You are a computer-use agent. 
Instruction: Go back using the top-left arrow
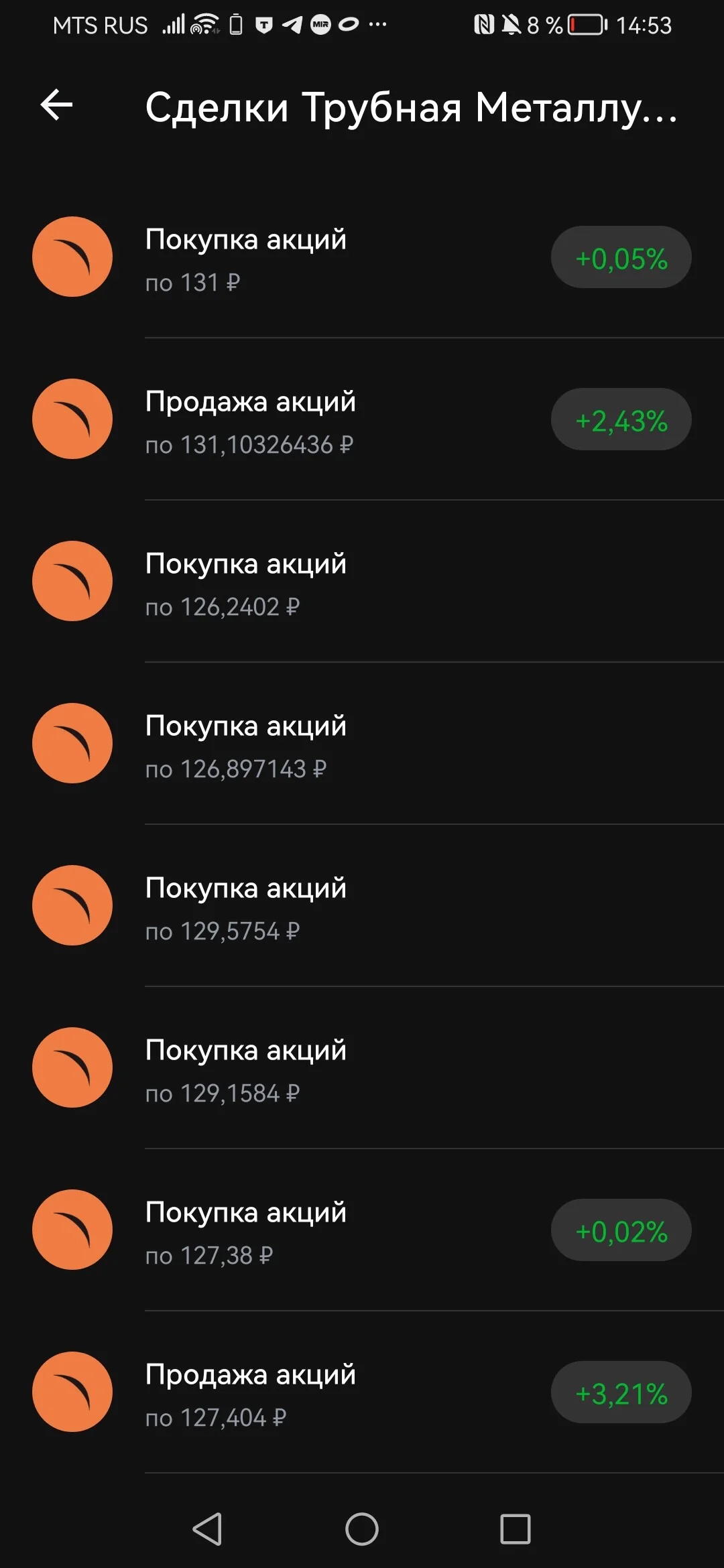pyautogui.click(x=56, y=106)
